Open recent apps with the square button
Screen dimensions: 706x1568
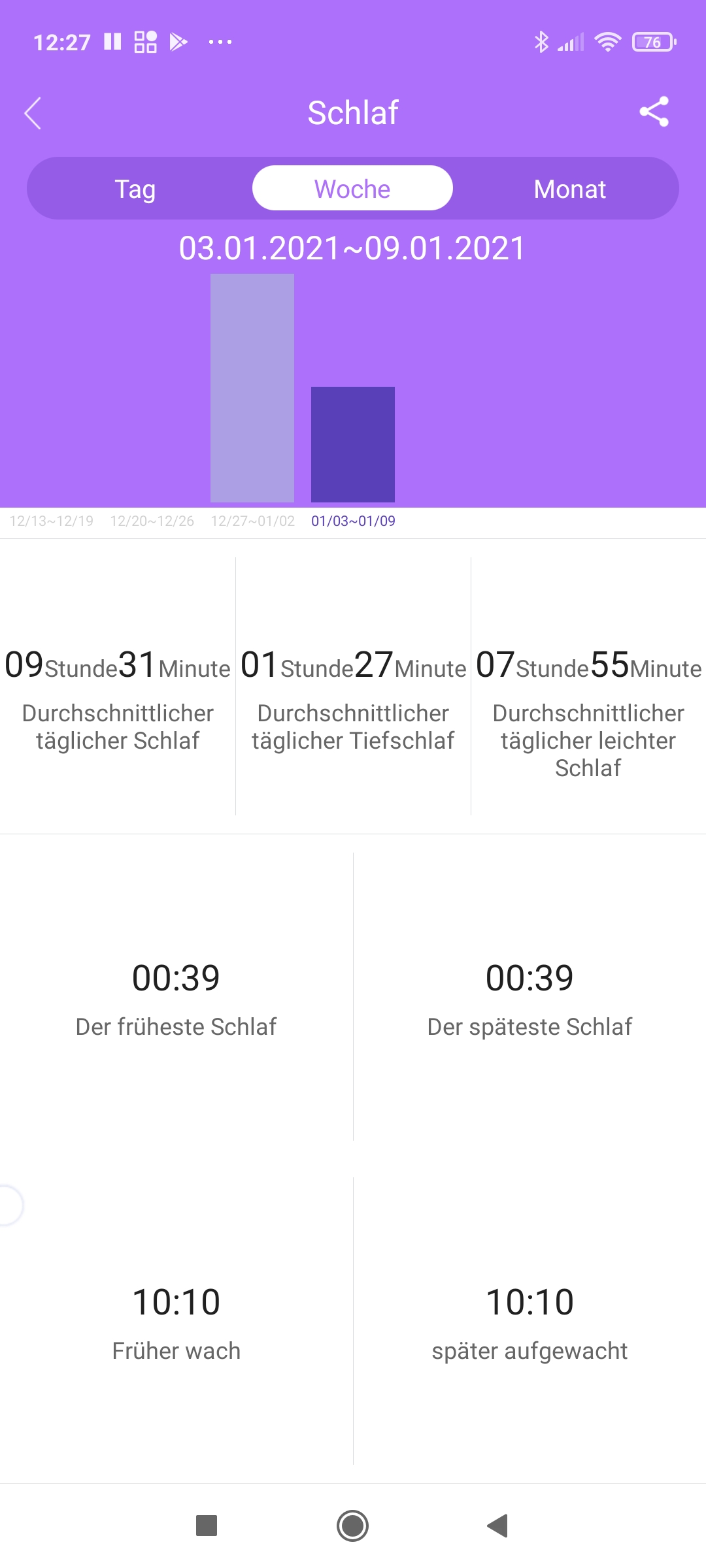point(207,1526)
